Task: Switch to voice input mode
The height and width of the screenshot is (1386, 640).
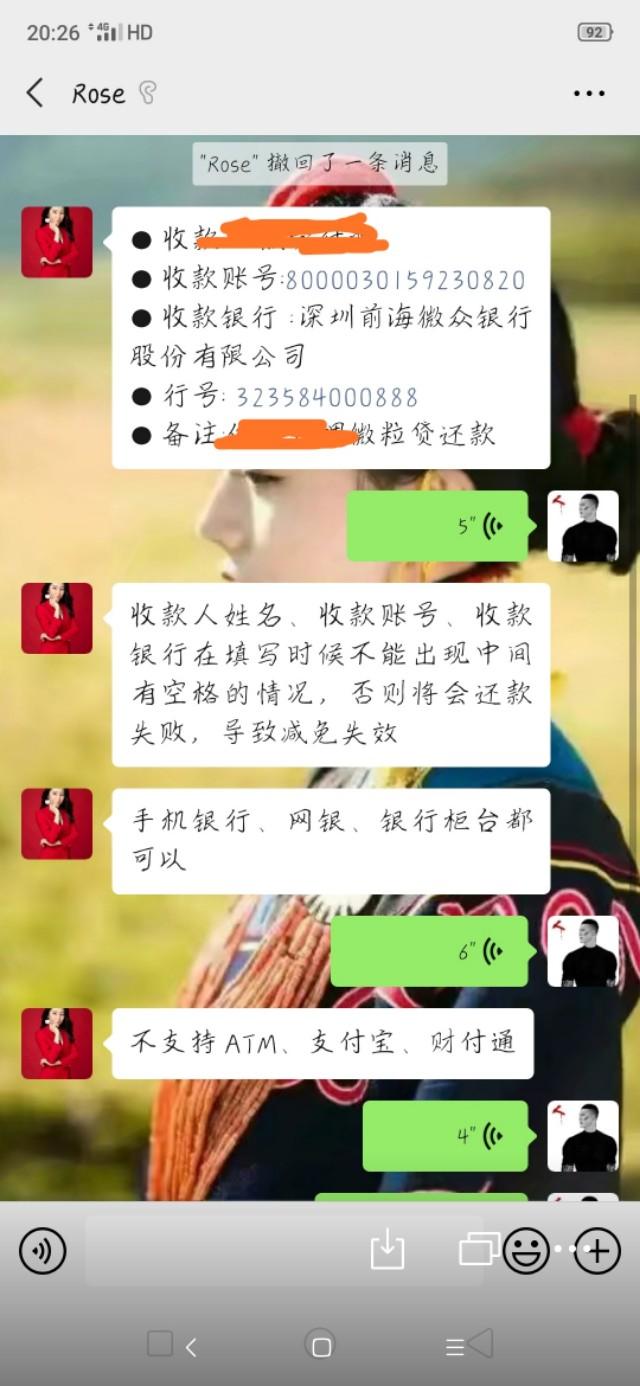Action: [42, 1251]
